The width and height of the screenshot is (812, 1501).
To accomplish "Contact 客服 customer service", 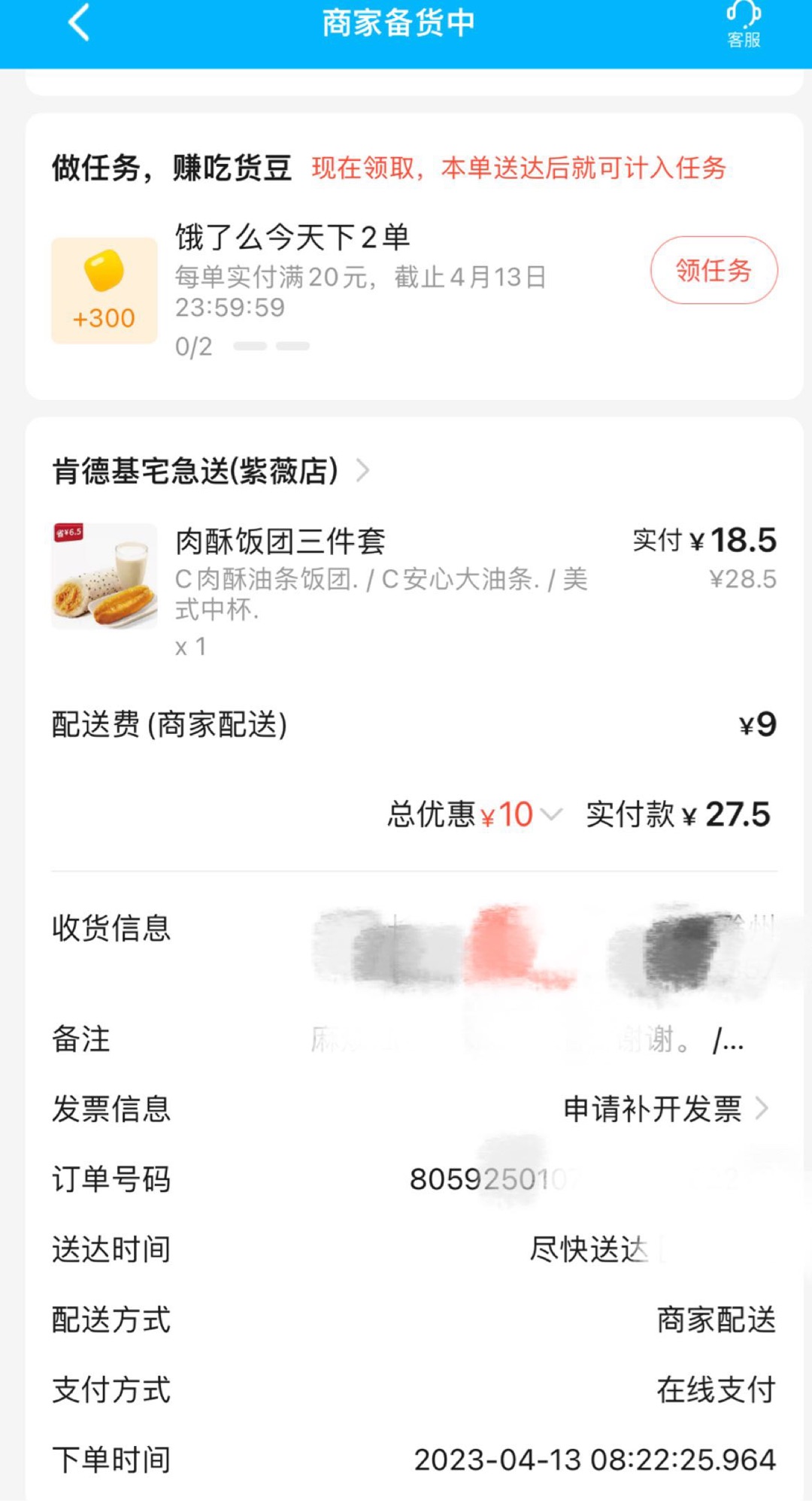I will click(x=744, y=24).
